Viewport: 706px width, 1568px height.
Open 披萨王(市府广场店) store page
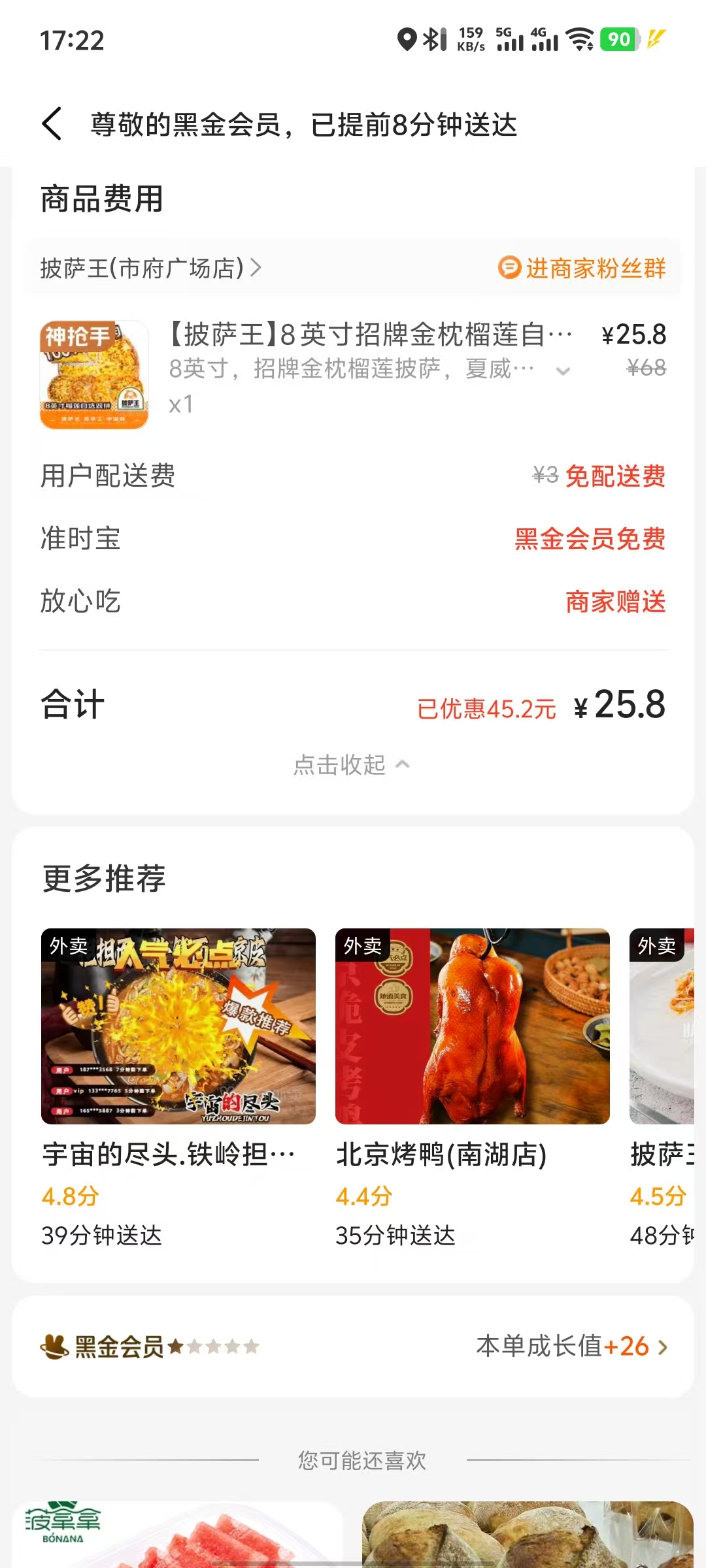pos(150,268)
